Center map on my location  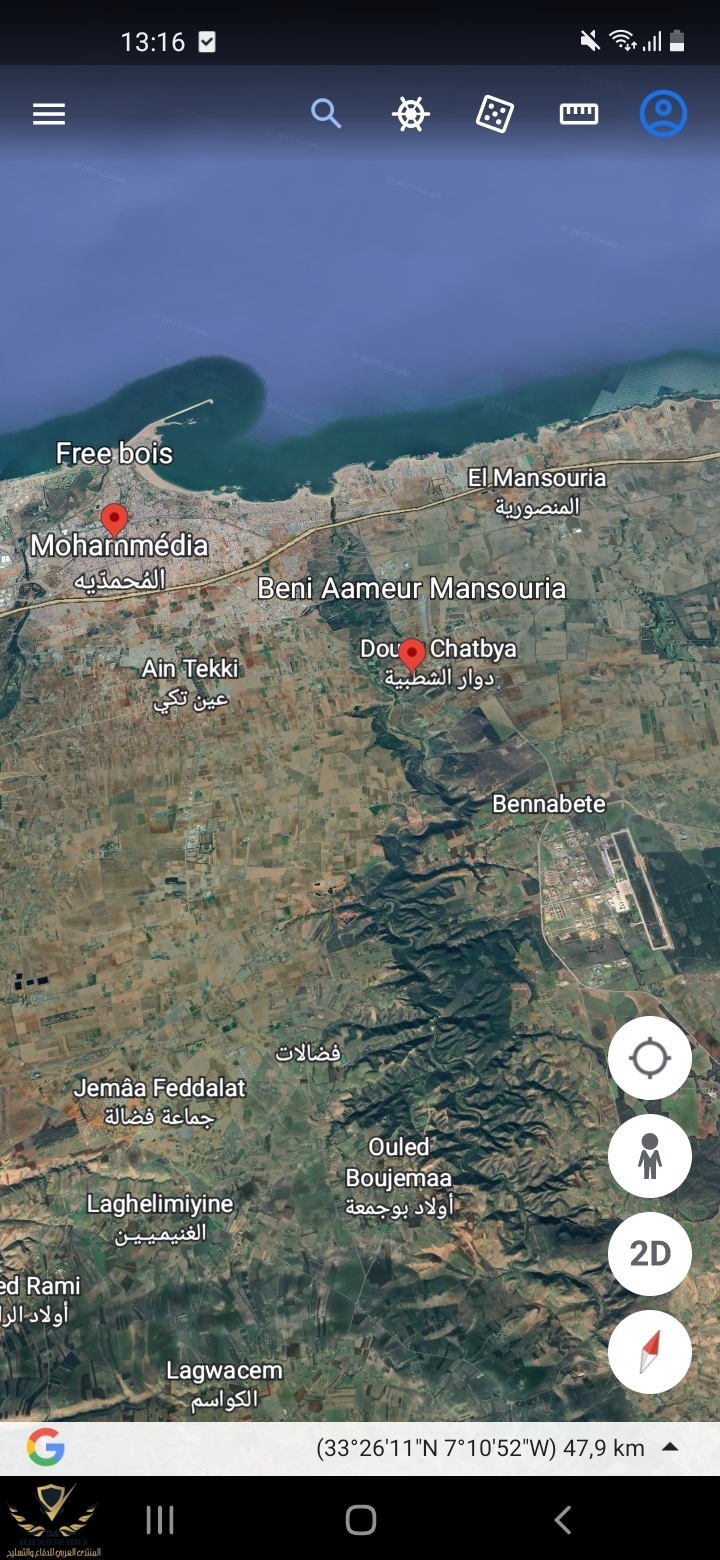(x=650, y=1058)
